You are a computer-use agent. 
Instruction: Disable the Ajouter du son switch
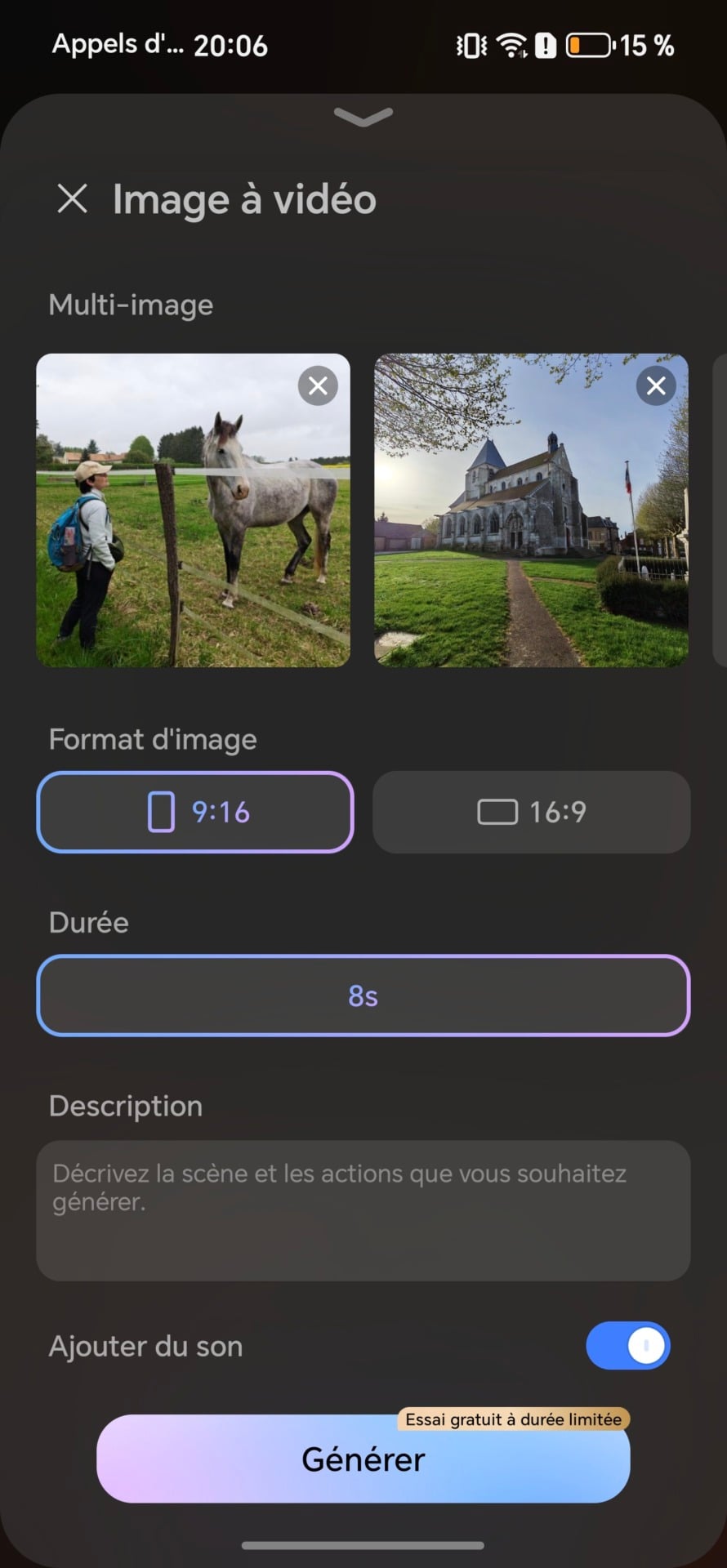coord(627,1346)
